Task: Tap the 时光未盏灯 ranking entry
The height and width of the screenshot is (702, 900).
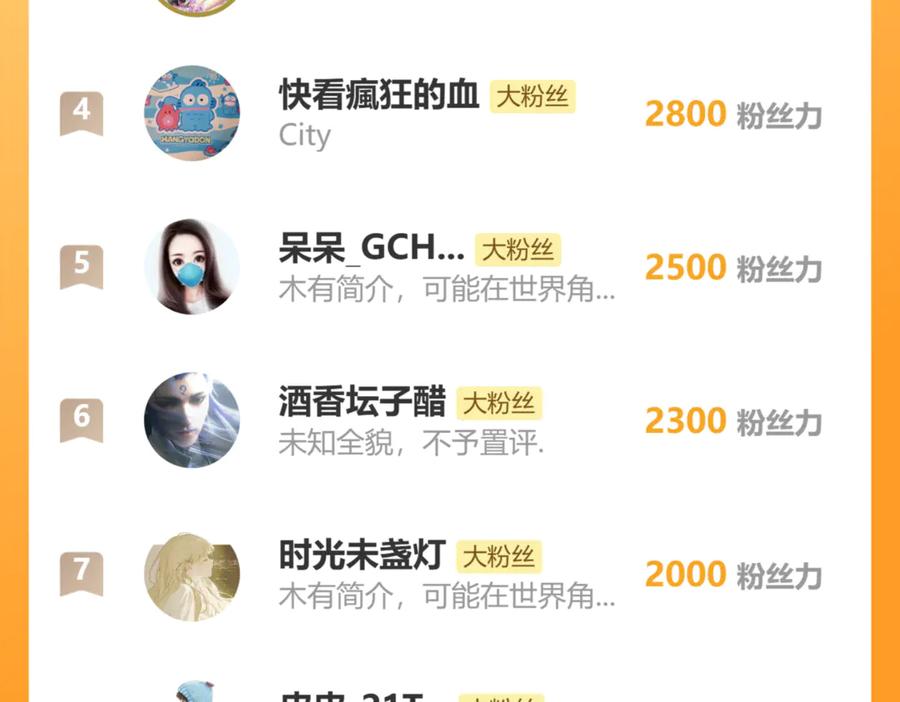Action: point(360,556)
